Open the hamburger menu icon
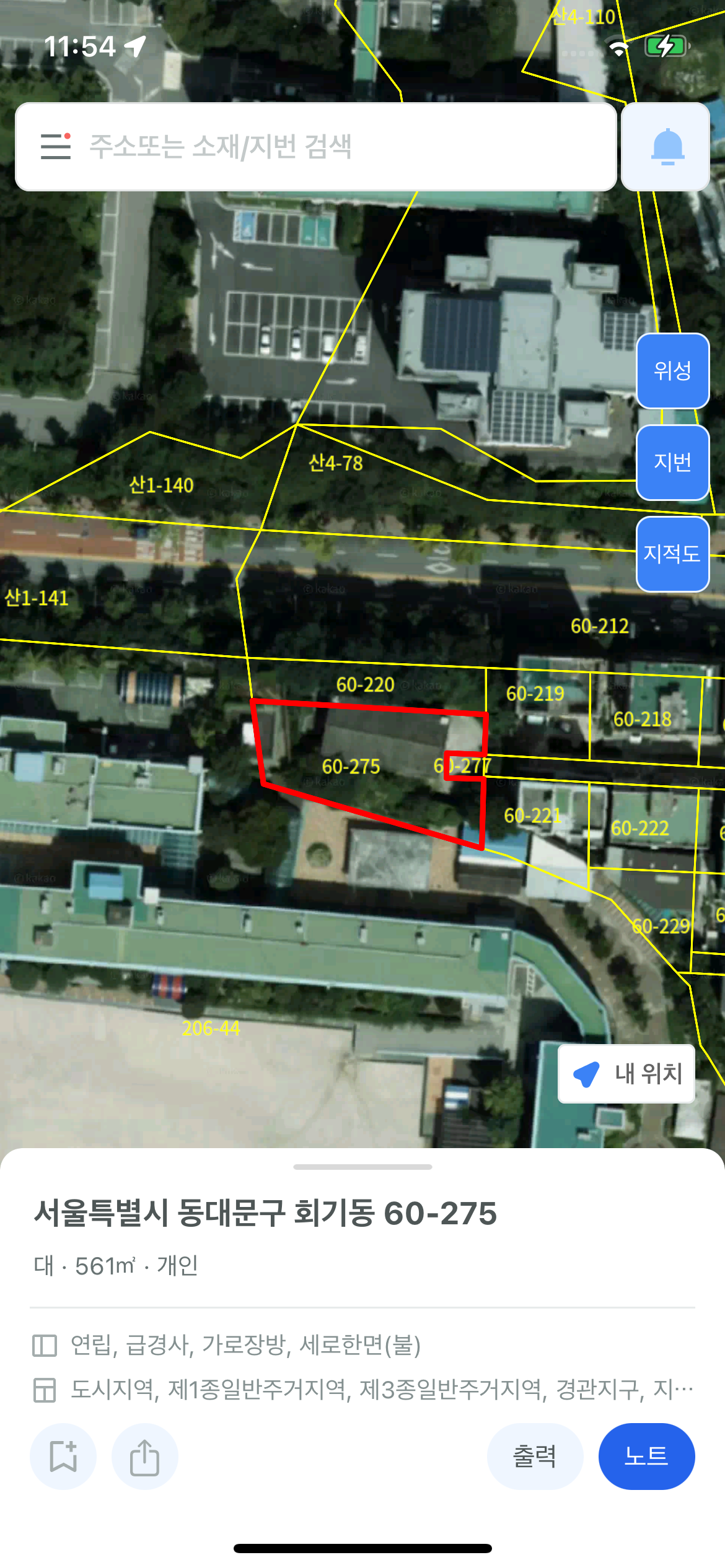 click(x=55, y=146)
